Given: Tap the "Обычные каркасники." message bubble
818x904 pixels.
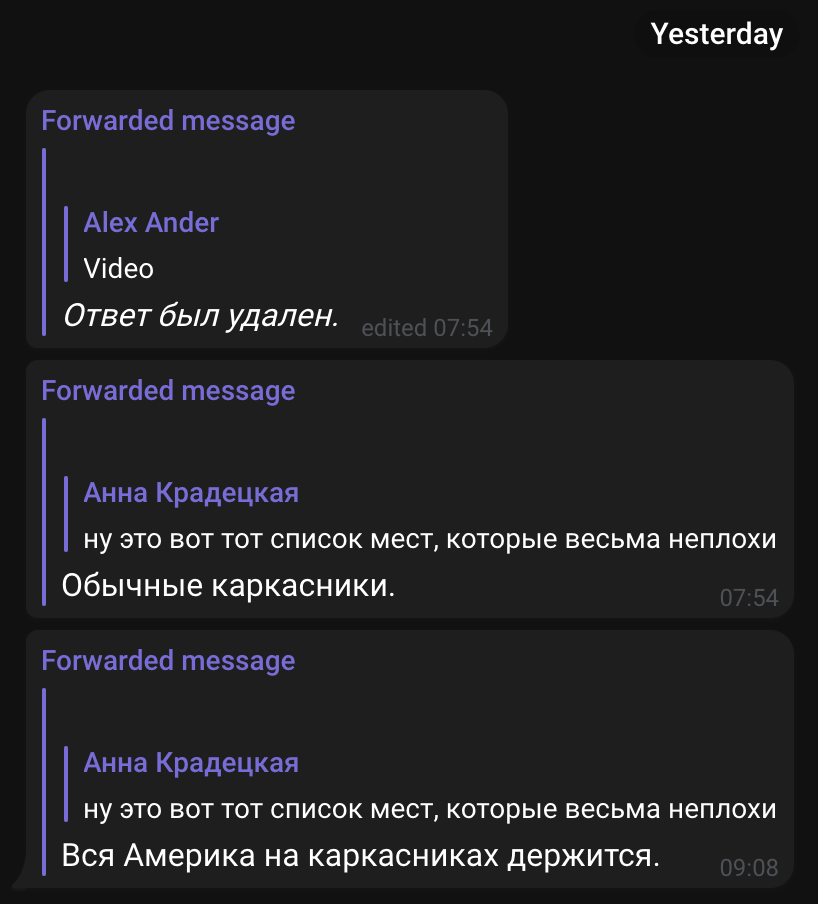Looking at the screenshot, I should coord(228,586).
